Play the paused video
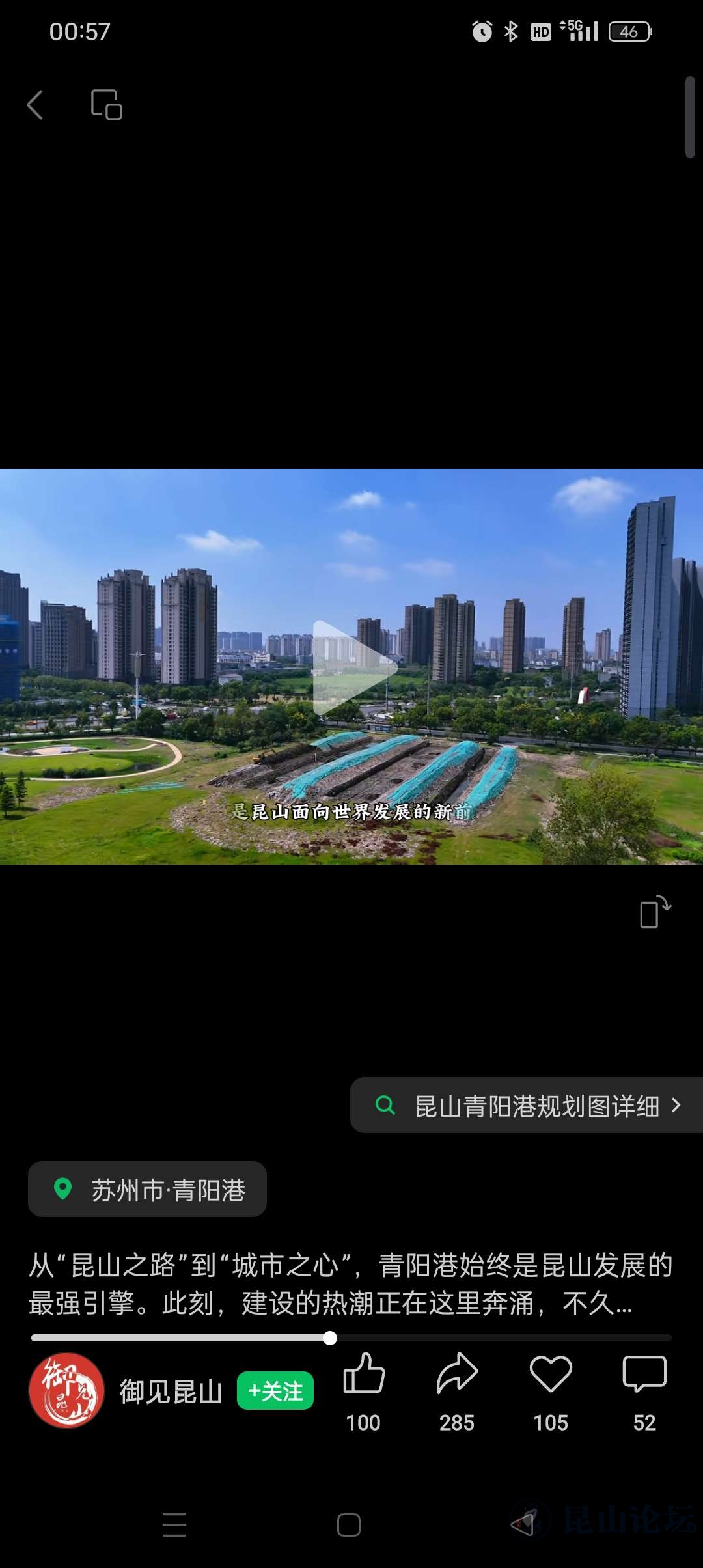703x1568 pixels. (x=351, y=667)
